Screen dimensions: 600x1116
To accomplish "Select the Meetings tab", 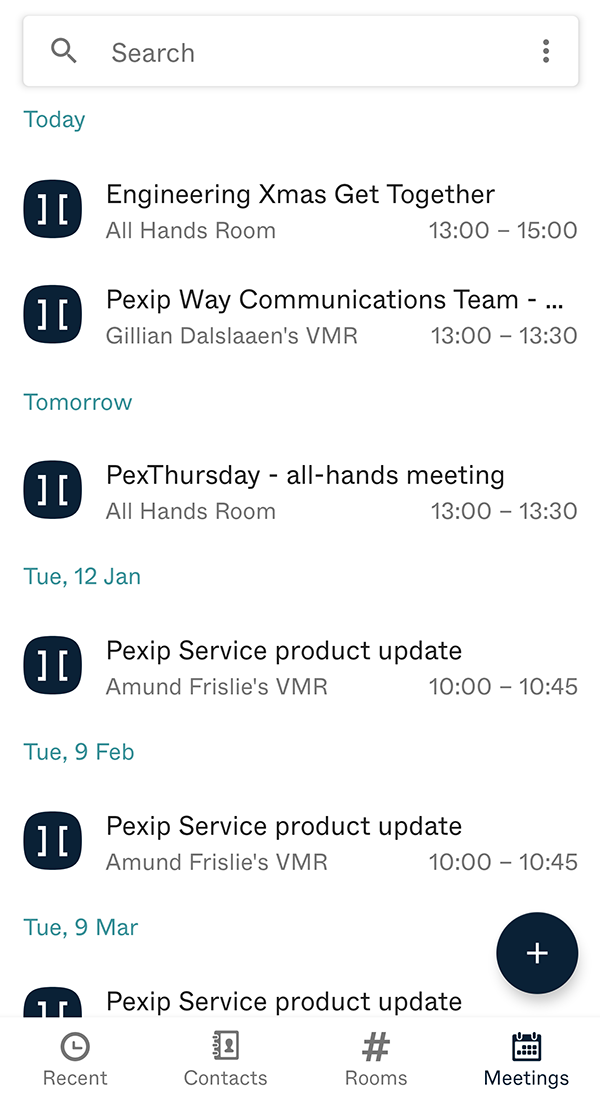I will coord(526,1061).
